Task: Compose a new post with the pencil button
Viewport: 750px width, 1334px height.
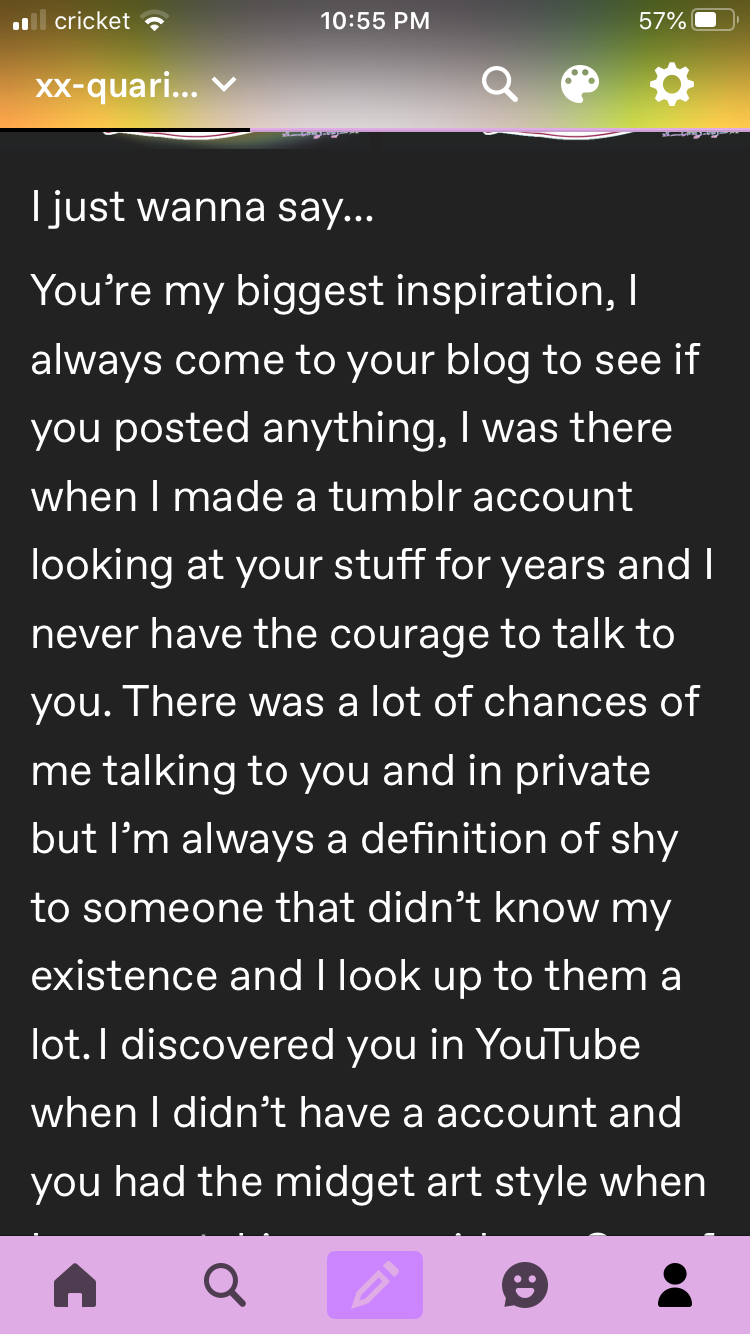Action: [375, 1284]
